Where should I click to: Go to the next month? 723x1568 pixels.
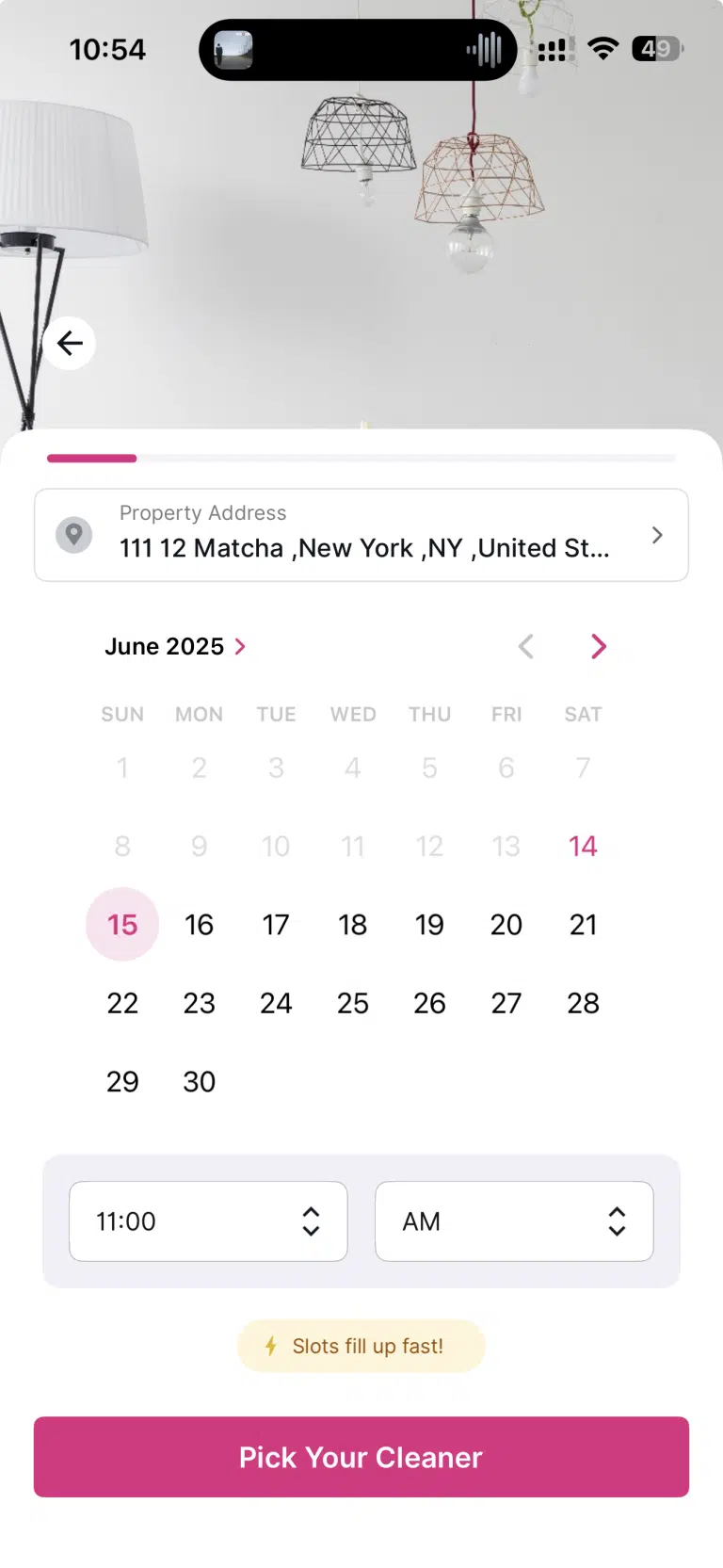point(598,646)
